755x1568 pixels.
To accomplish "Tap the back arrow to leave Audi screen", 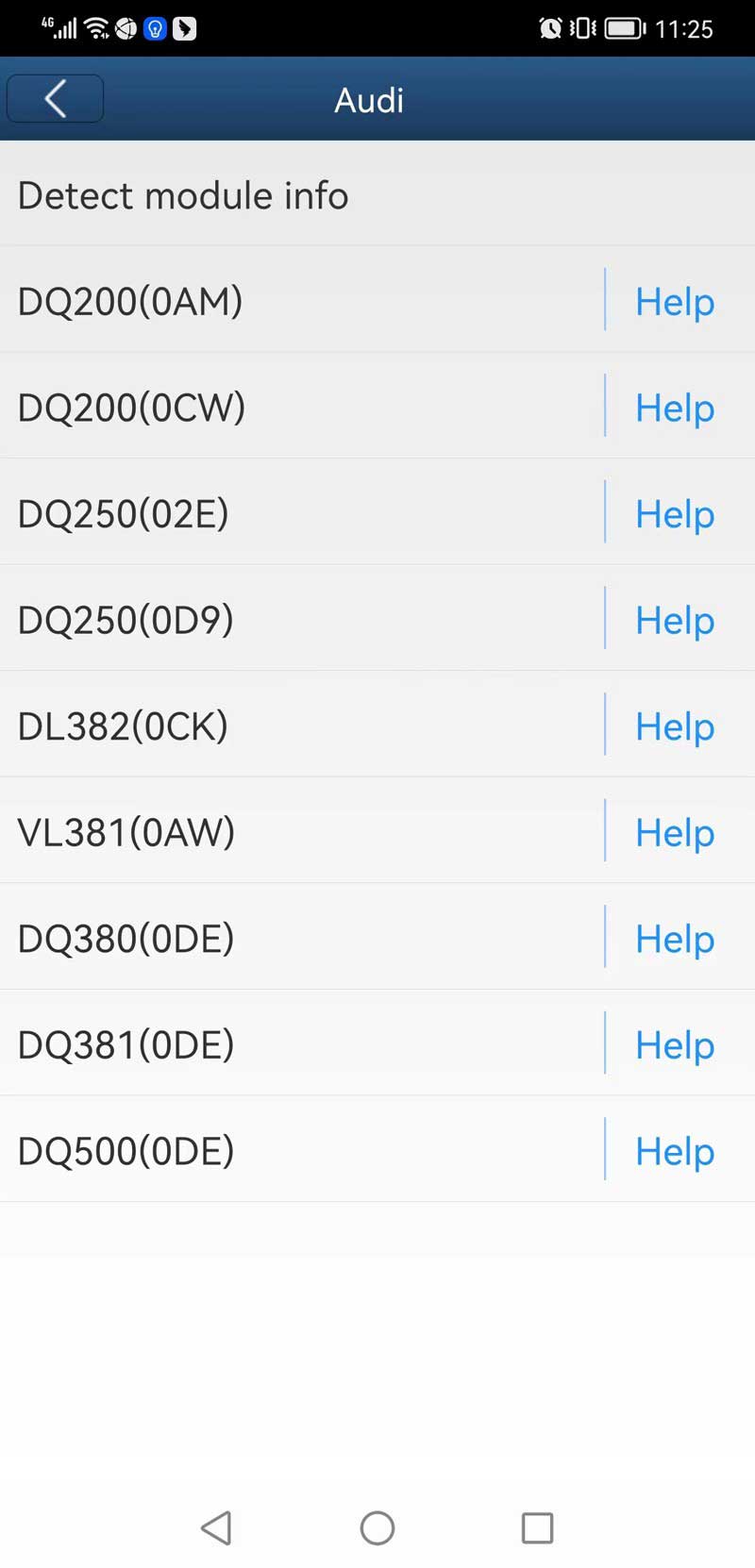I will (54, 98).
